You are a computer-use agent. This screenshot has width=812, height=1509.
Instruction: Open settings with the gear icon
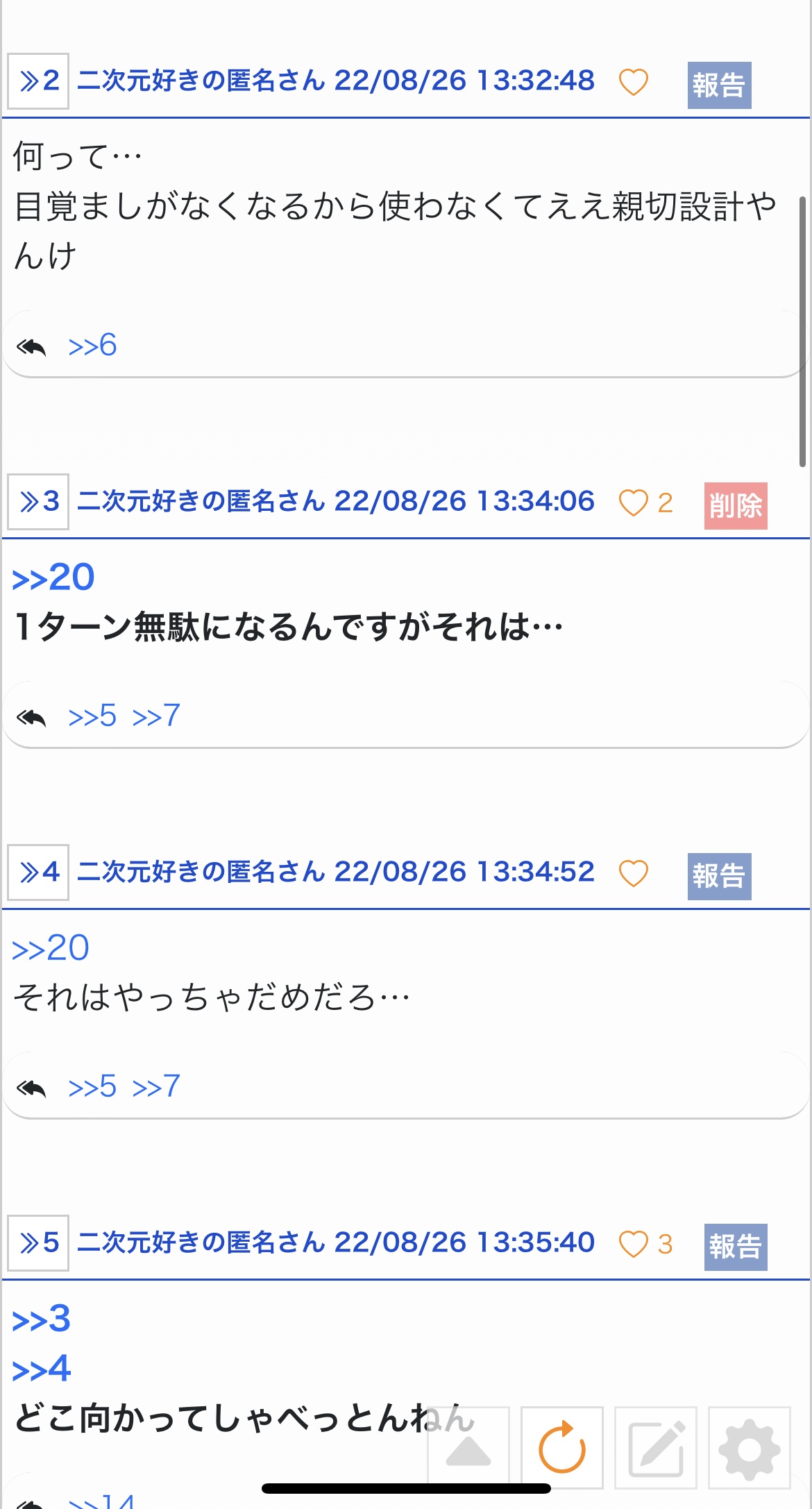750,1448
